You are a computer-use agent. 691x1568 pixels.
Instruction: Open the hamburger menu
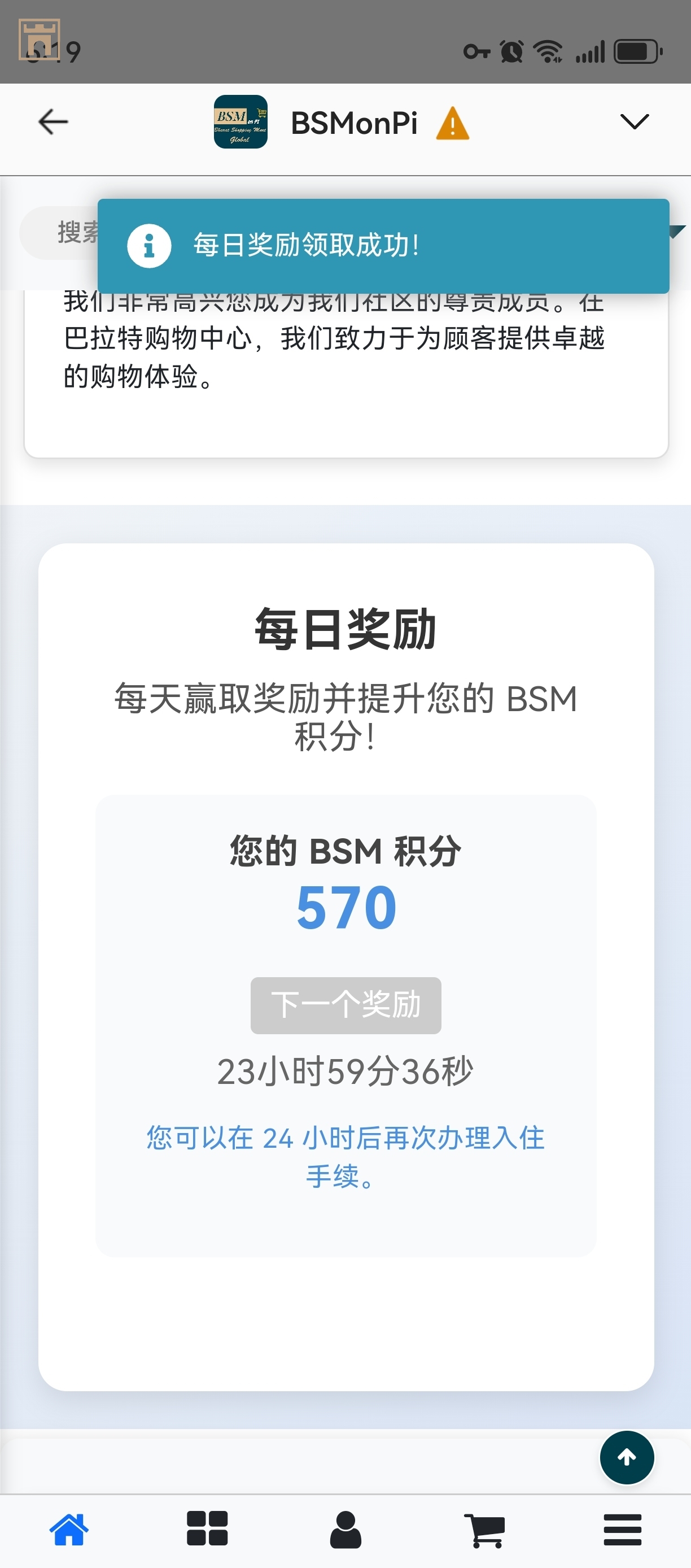(622, 1529)
